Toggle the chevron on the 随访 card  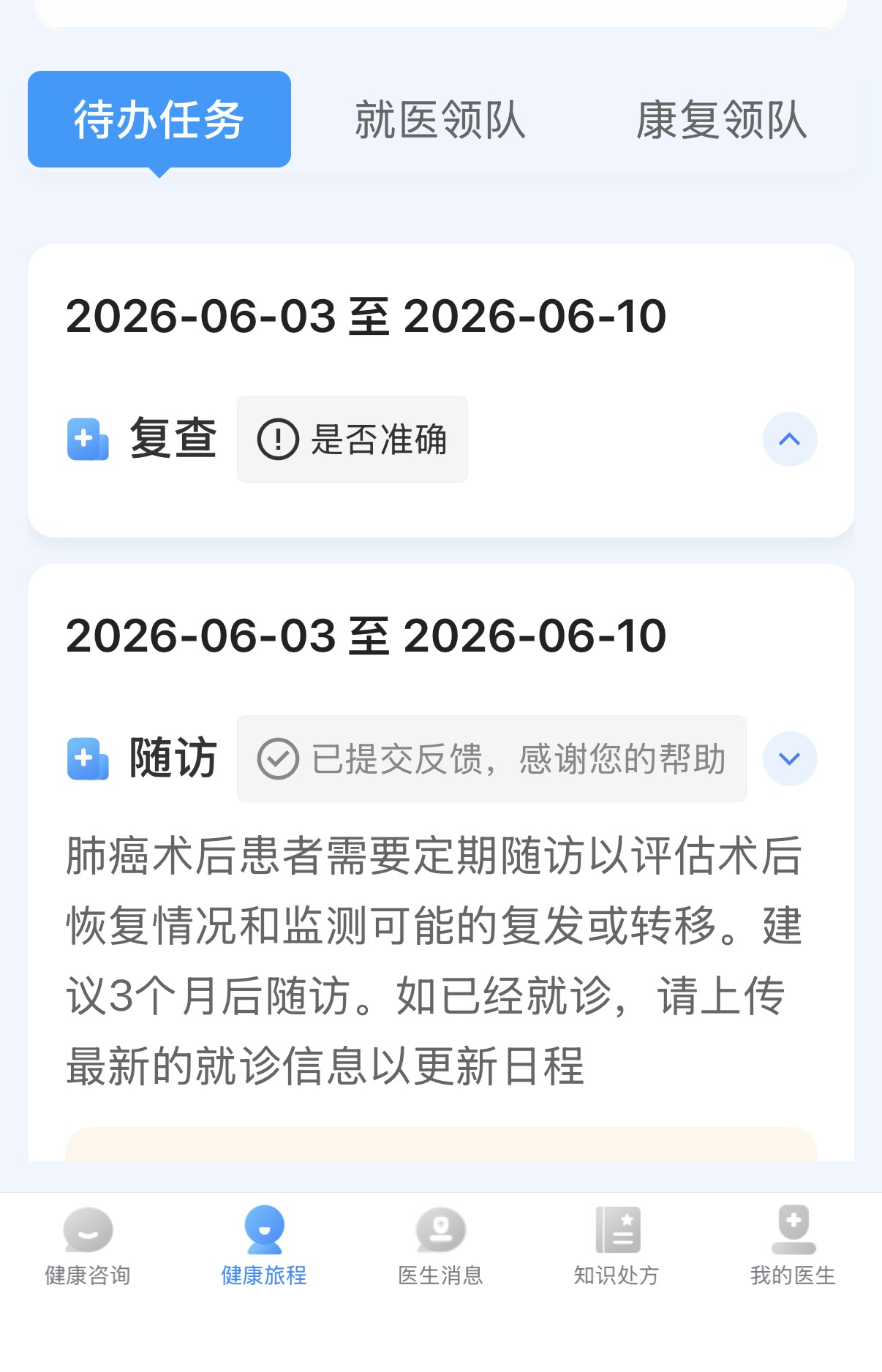point(790,758)
